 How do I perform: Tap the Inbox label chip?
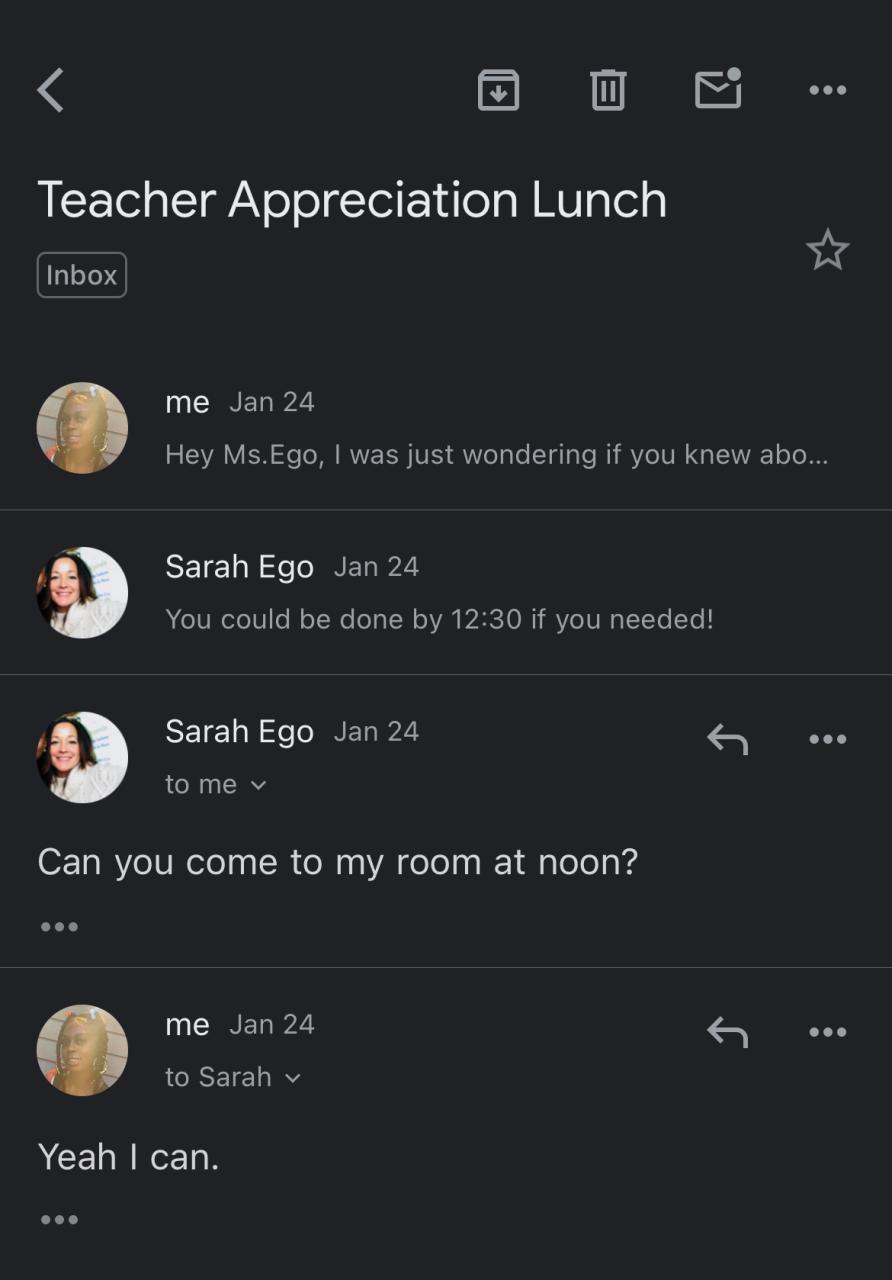pyautogui.click(x=82, y=275)
